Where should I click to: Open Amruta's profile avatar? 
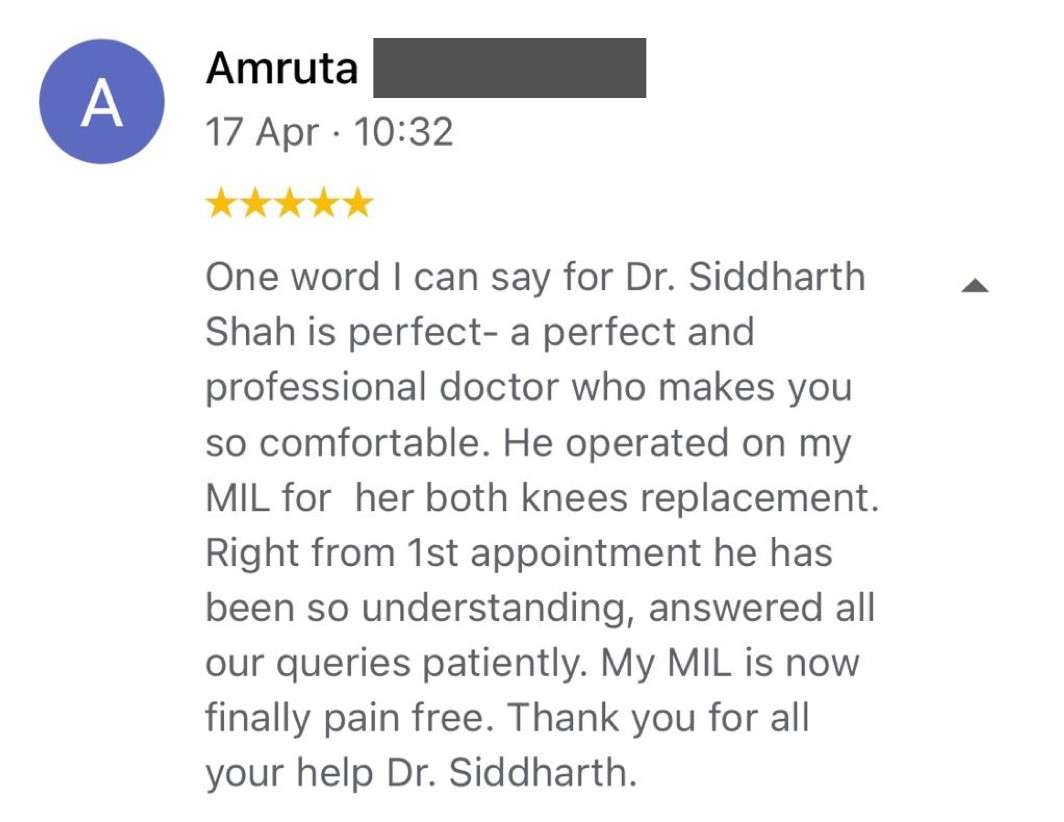click(x=101, y=103)
